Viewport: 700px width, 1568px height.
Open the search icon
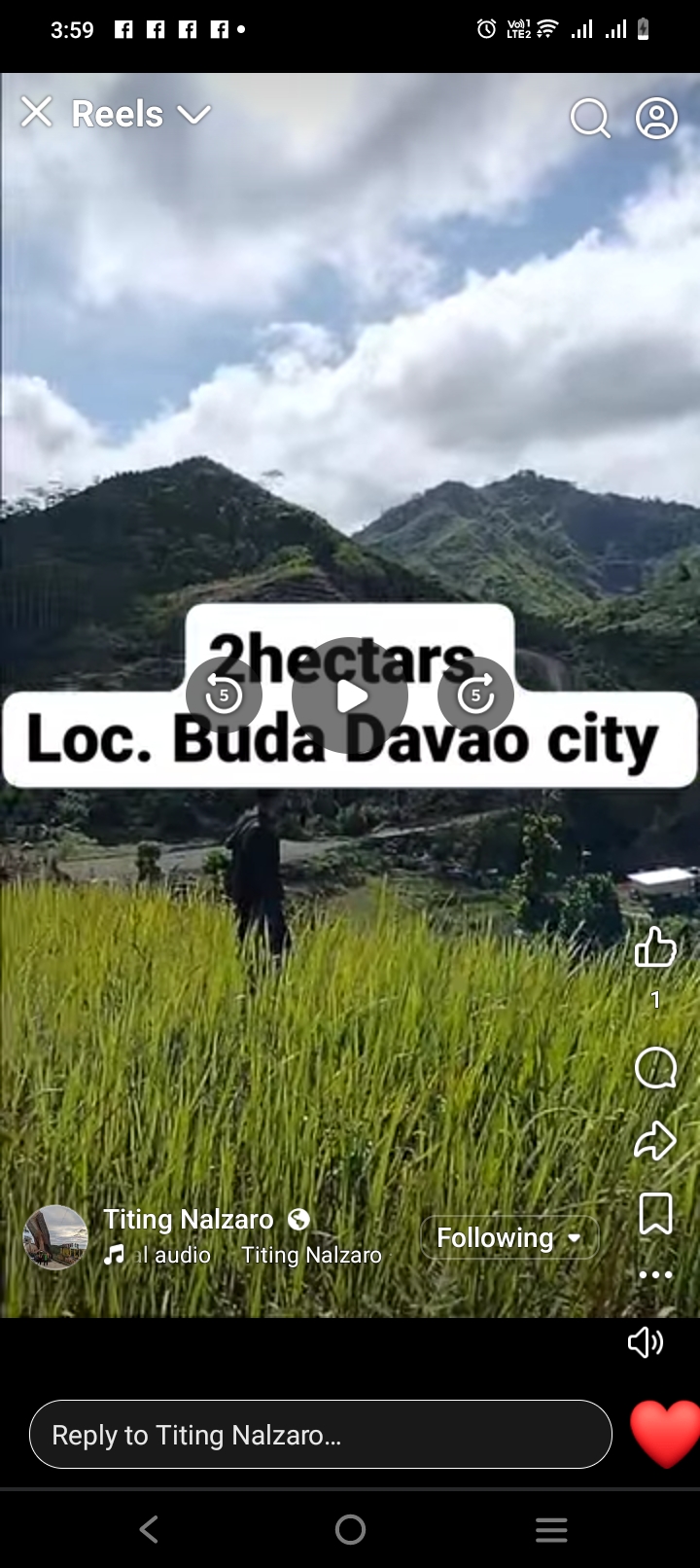coord(589,119)
